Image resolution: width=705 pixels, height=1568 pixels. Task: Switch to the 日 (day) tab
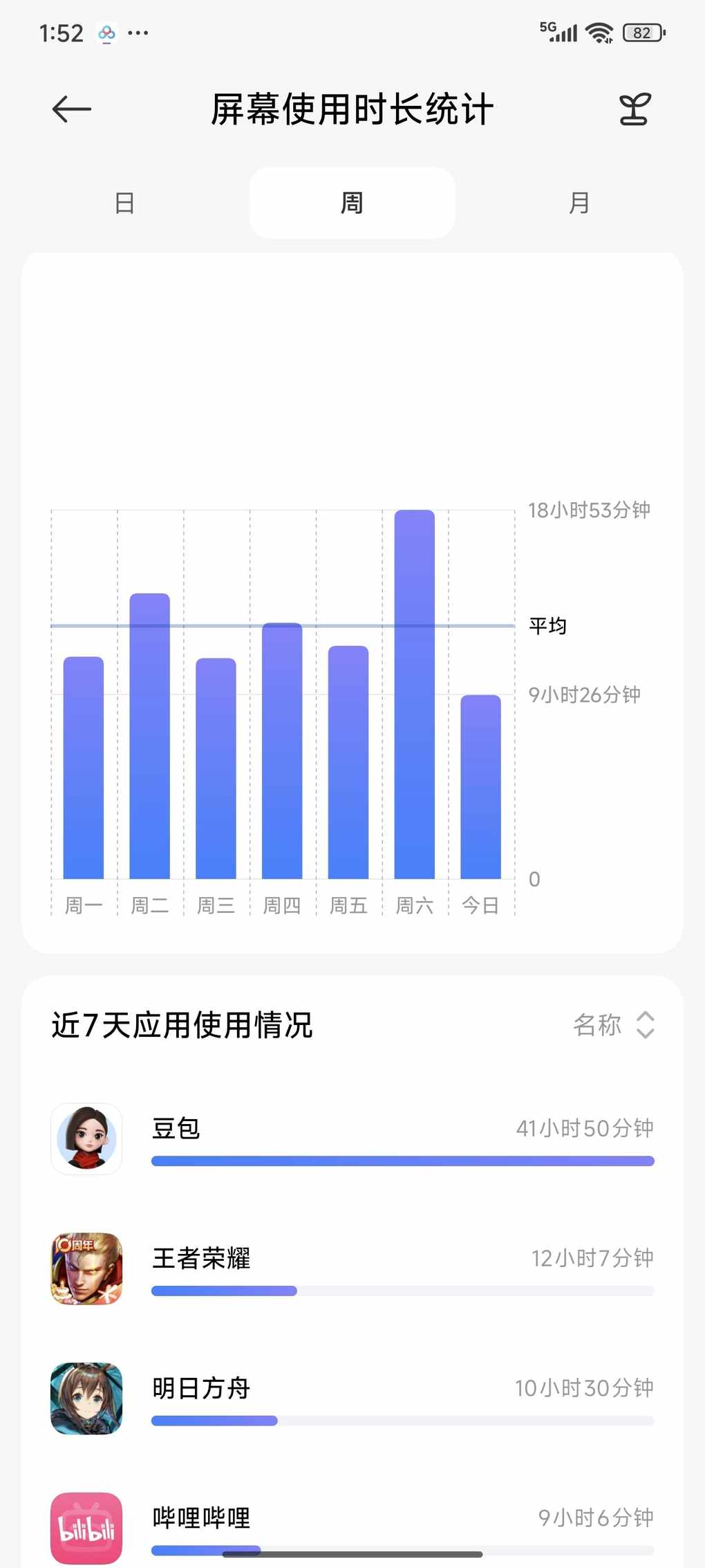(124, 203)
